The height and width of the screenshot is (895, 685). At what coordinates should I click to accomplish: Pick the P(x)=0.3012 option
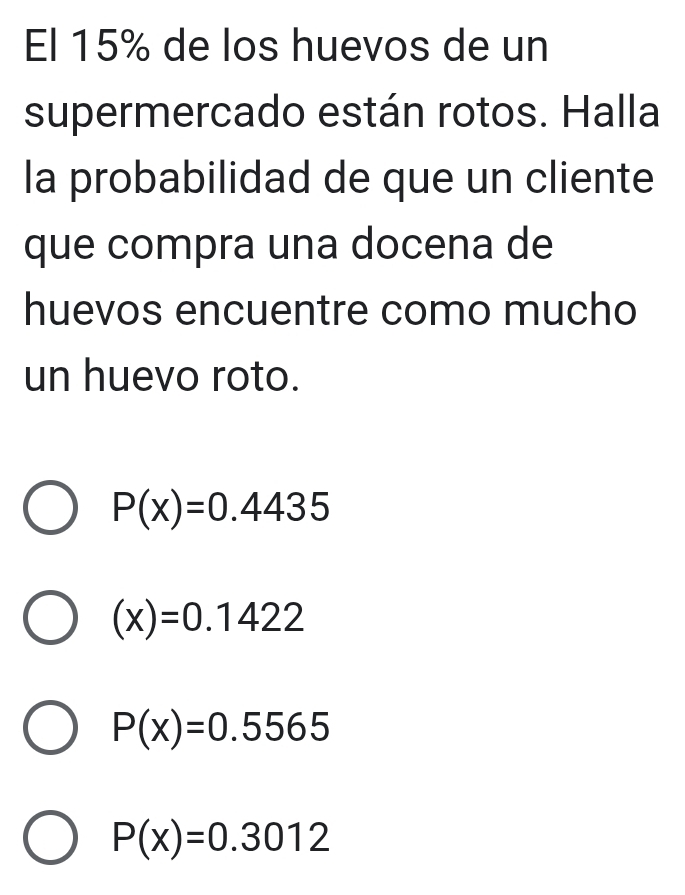(51, 835)
